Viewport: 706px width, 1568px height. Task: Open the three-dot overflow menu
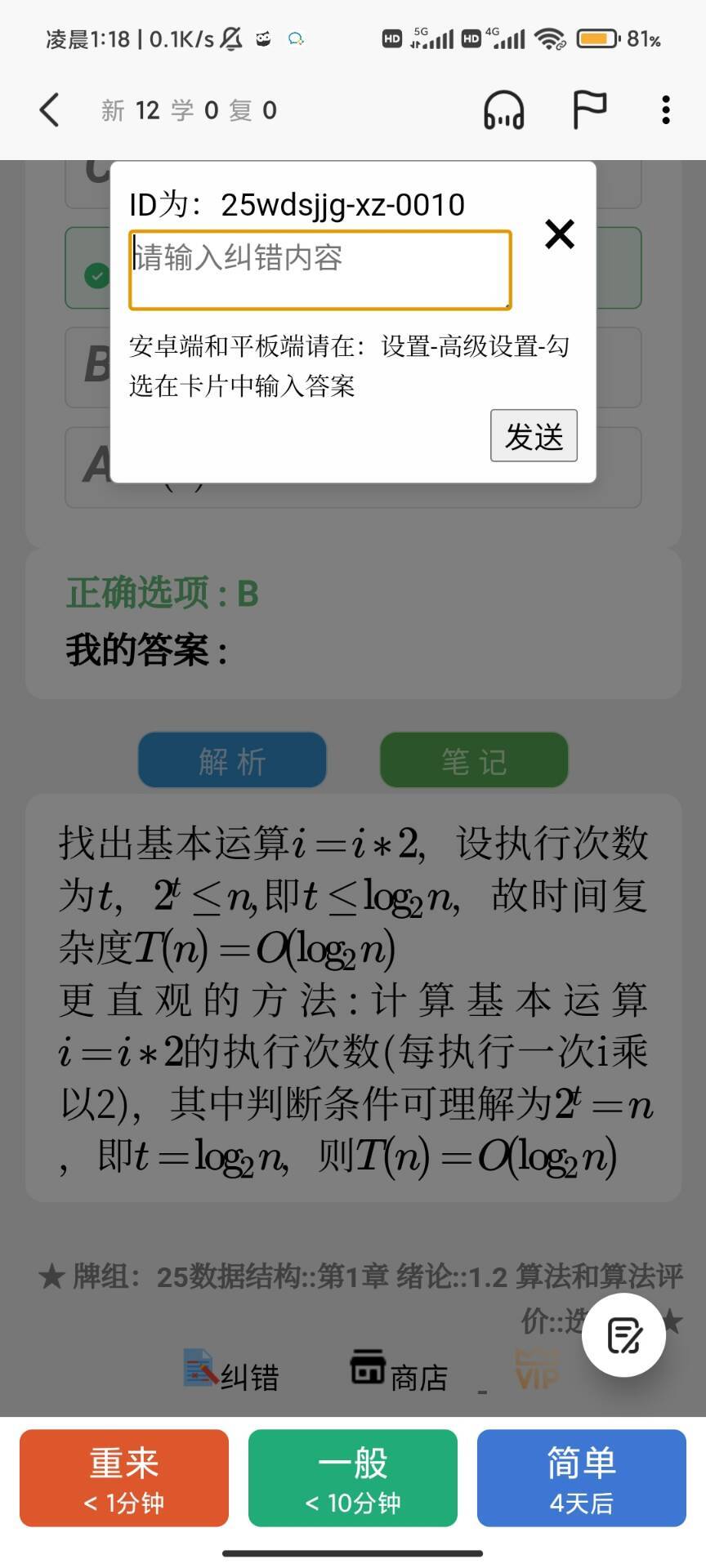coord(666,109)
